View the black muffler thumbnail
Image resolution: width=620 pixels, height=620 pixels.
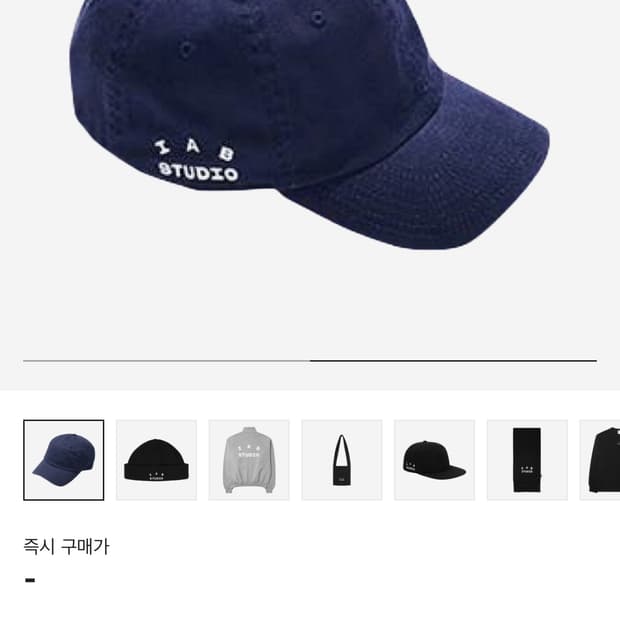[527, 460]
